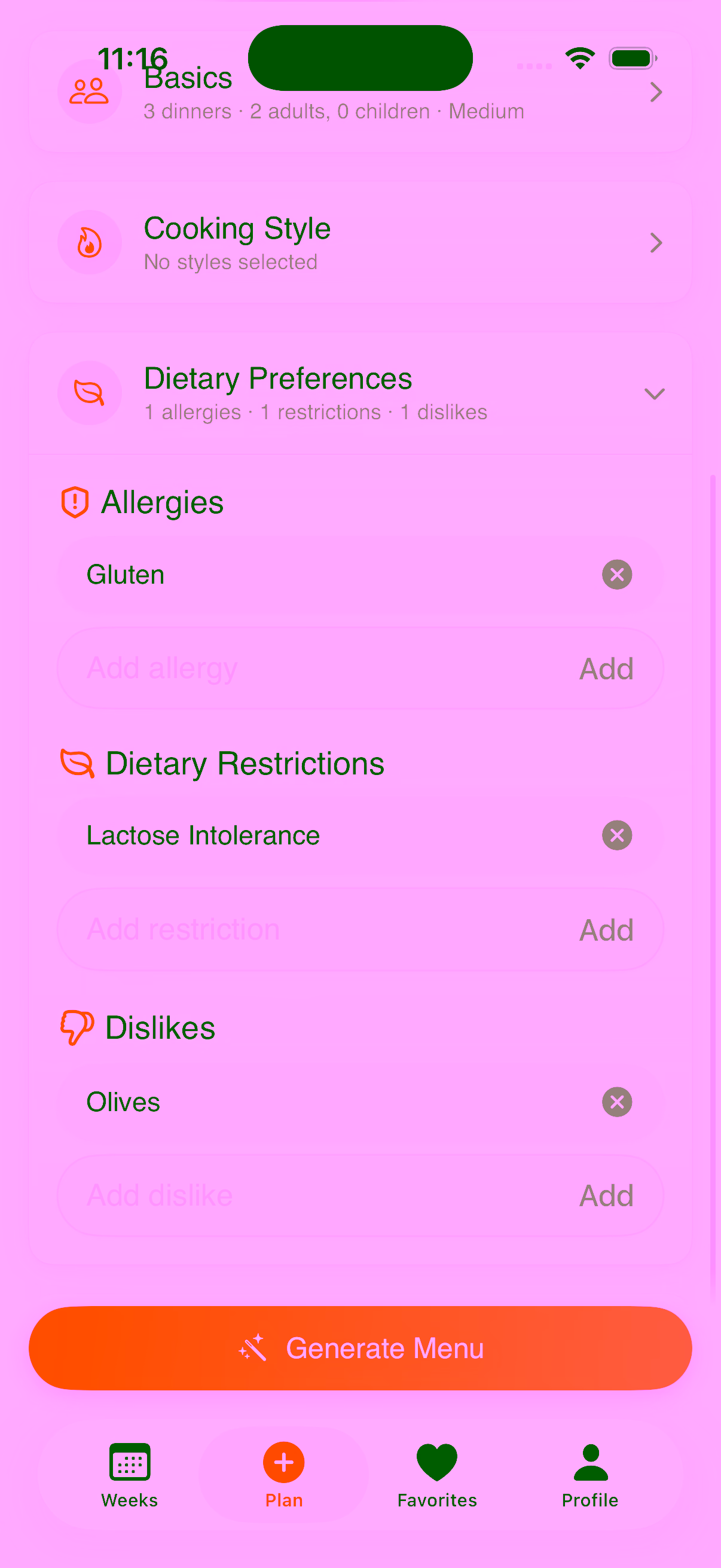Remove Olives from dislikes

point(617,1101)
